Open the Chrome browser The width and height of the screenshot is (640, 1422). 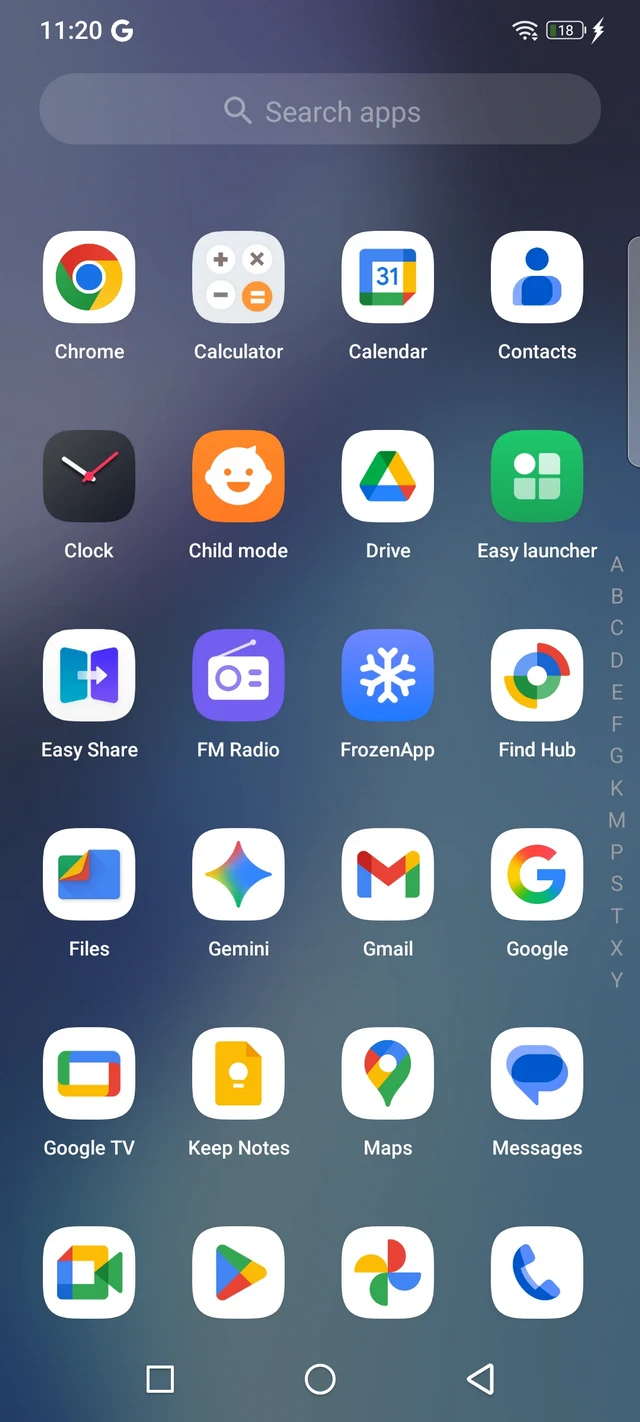89,277
